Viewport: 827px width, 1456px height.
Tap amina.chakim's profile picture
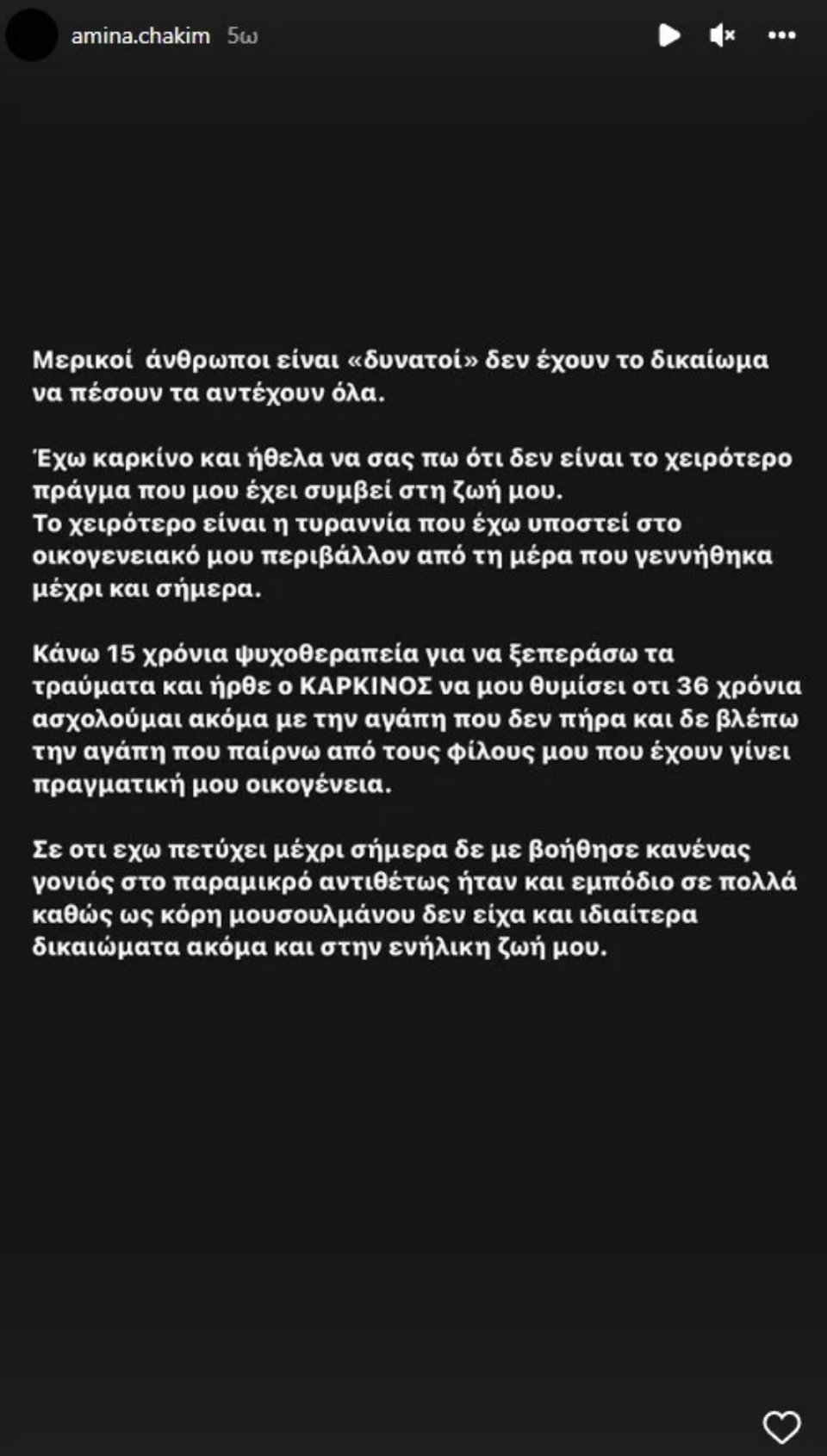32,35
